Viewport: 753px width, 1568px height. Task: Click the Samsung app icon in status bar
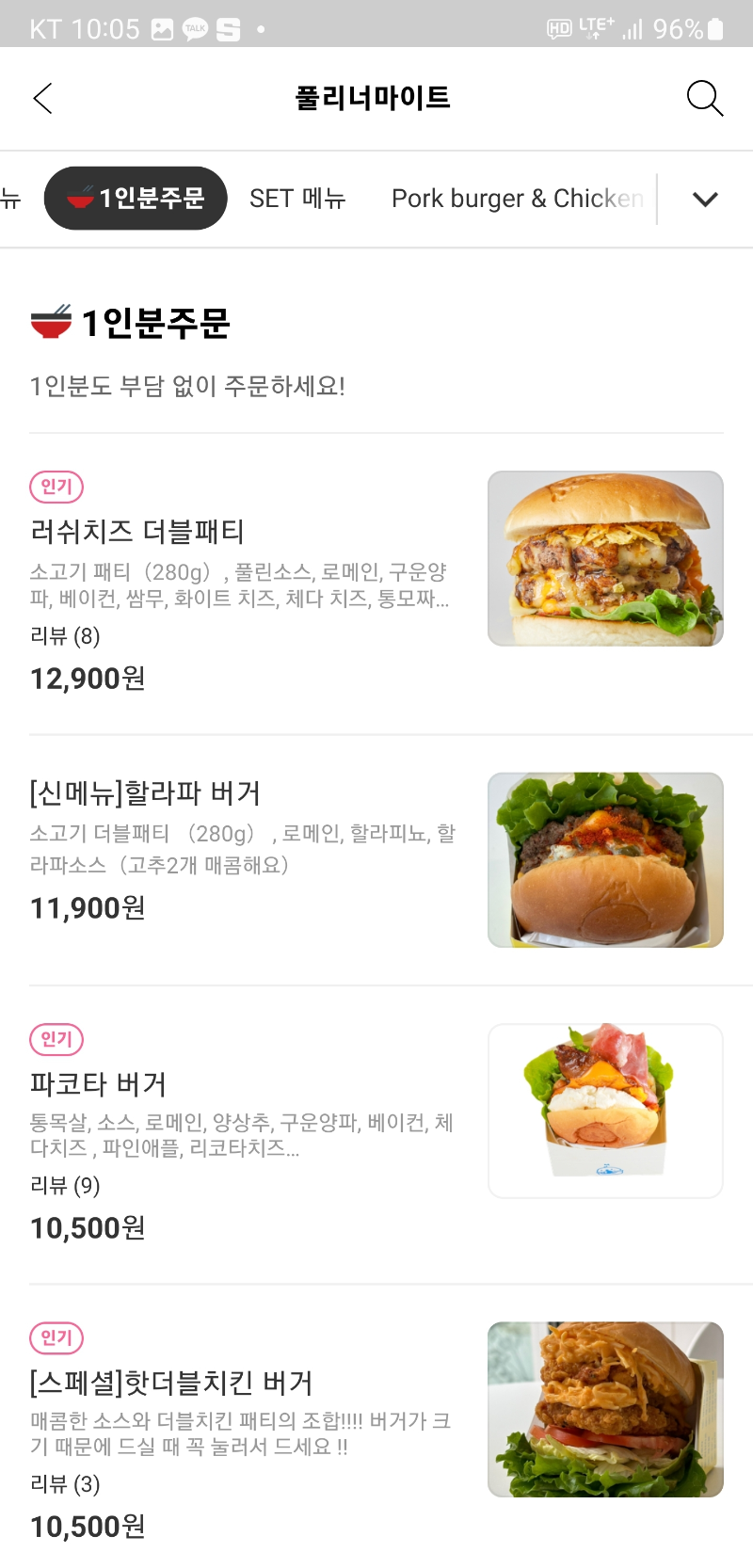(x=229, y=27)
